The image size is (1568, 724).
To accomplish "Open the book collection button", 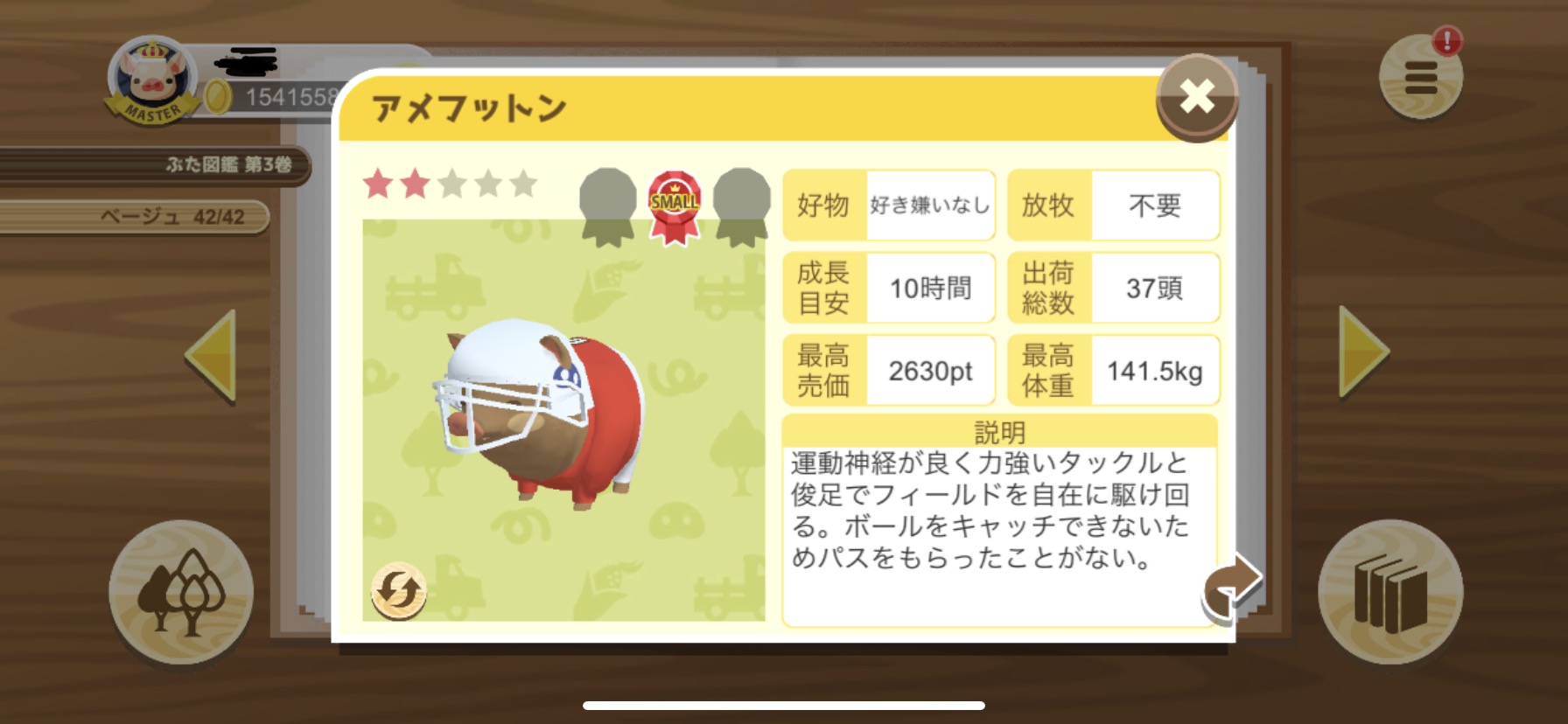I will point(1389,592).
